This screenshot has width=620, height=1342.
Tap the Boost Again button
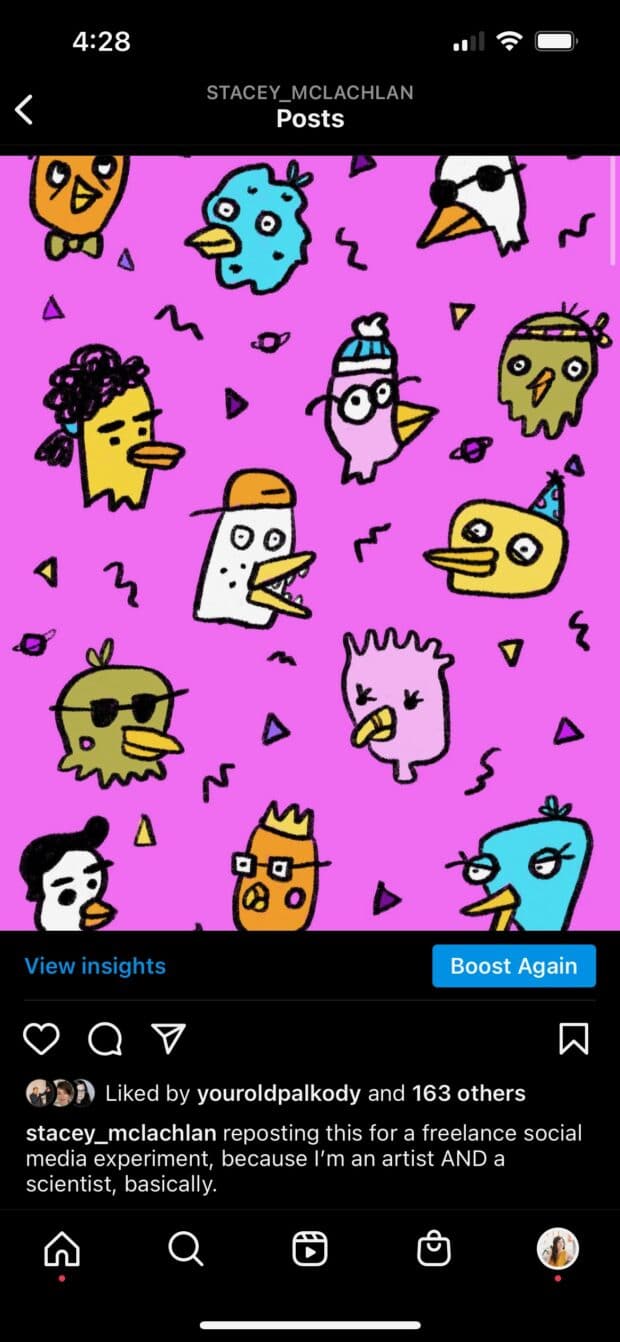(513, 966)
